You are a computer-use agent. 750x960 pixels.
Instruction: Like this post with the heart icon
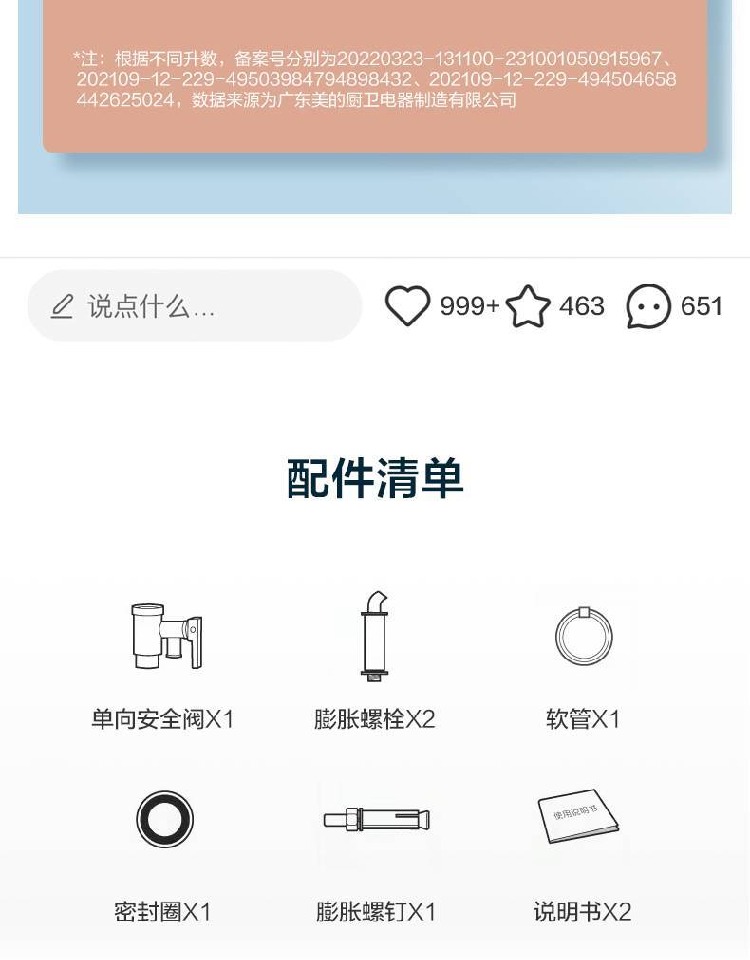click(x=407, y=306)
